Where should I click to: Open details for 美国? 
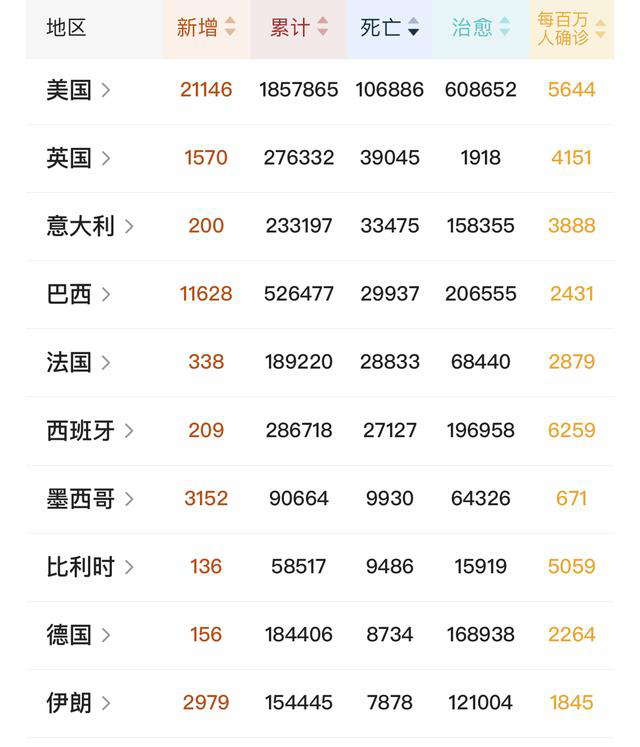[x=79, y=90]
